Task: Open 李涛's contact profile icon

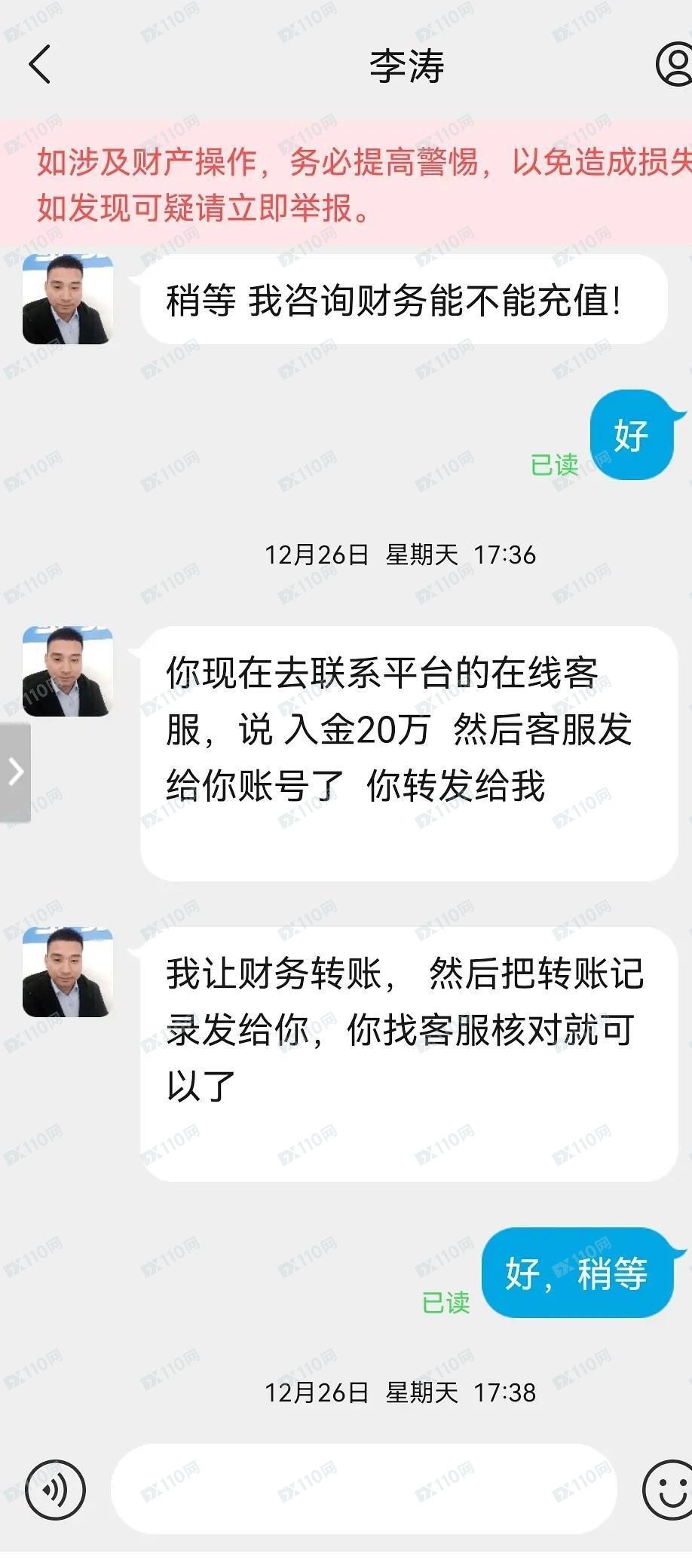Action: click(675, 65)
